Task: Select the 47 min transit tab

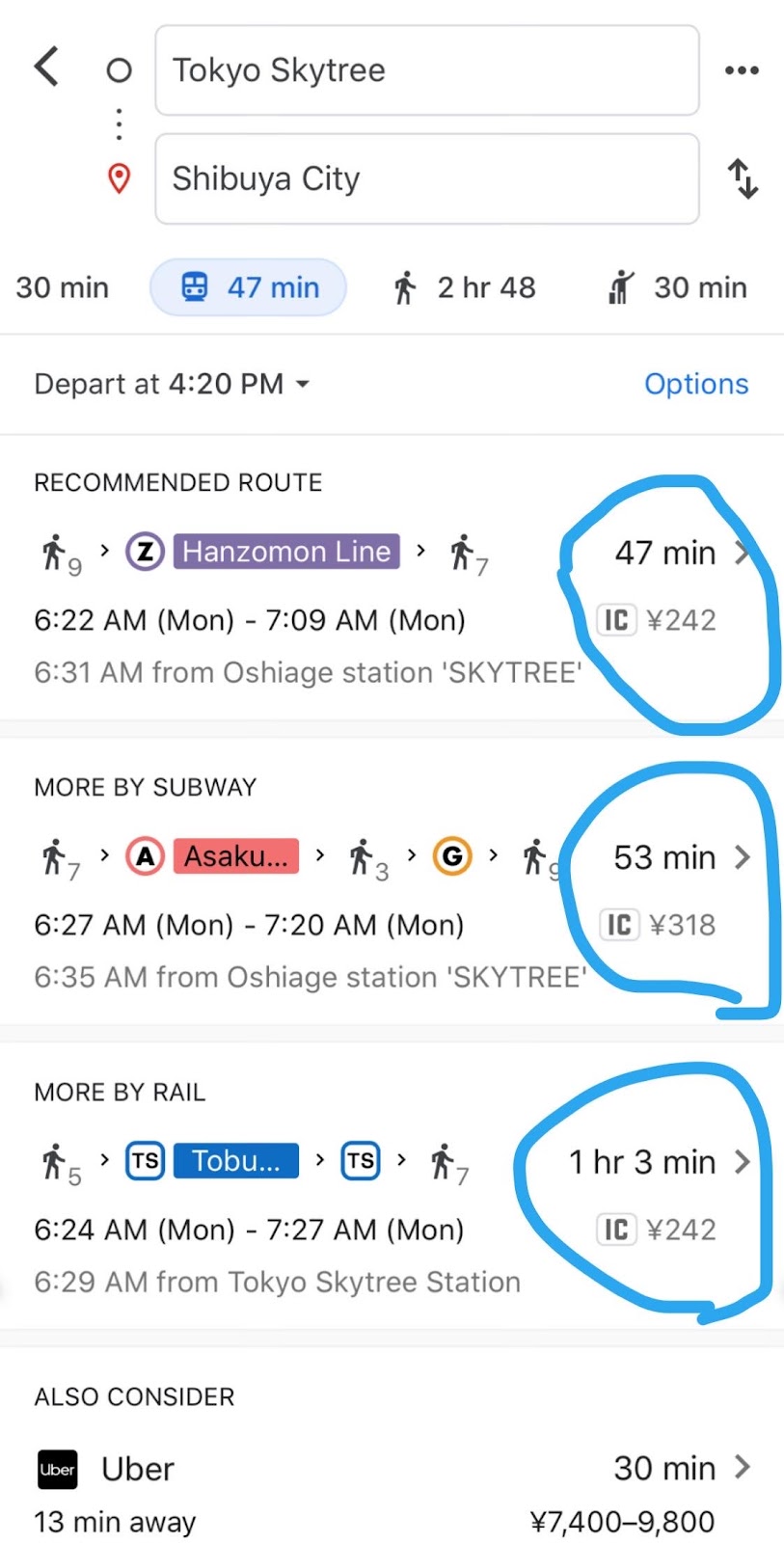Action: click(249, 287)
